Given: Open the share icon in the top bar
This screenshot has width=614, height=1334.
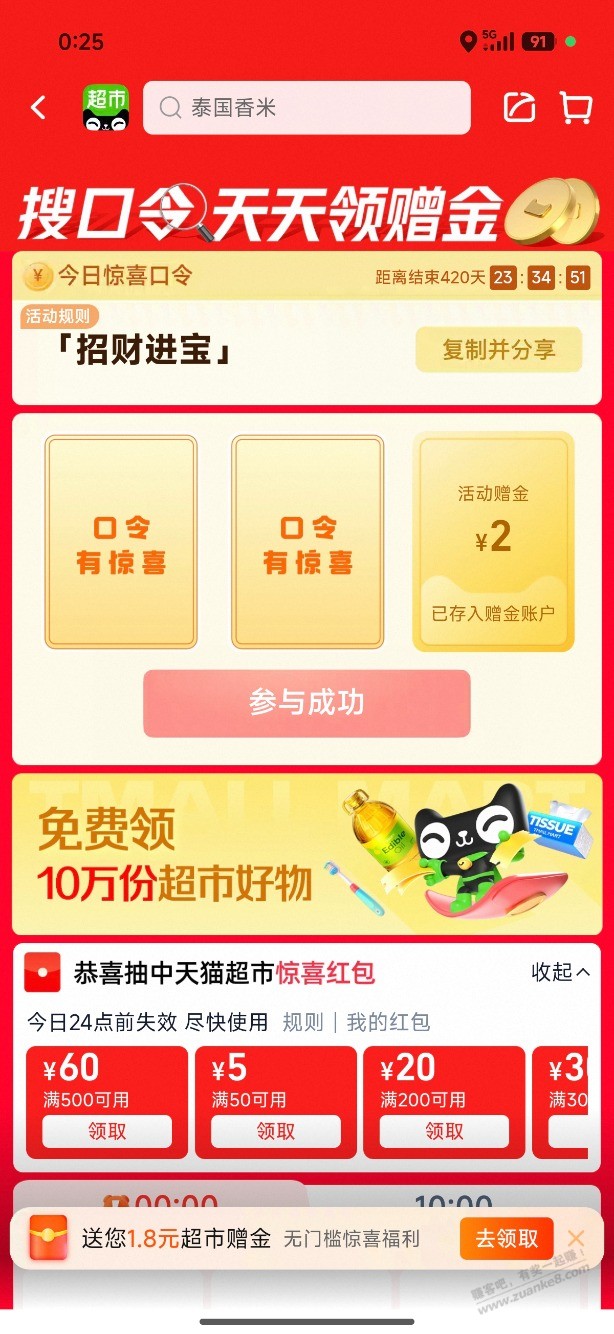Looking at the screenshot, I should tap(520, 108).
